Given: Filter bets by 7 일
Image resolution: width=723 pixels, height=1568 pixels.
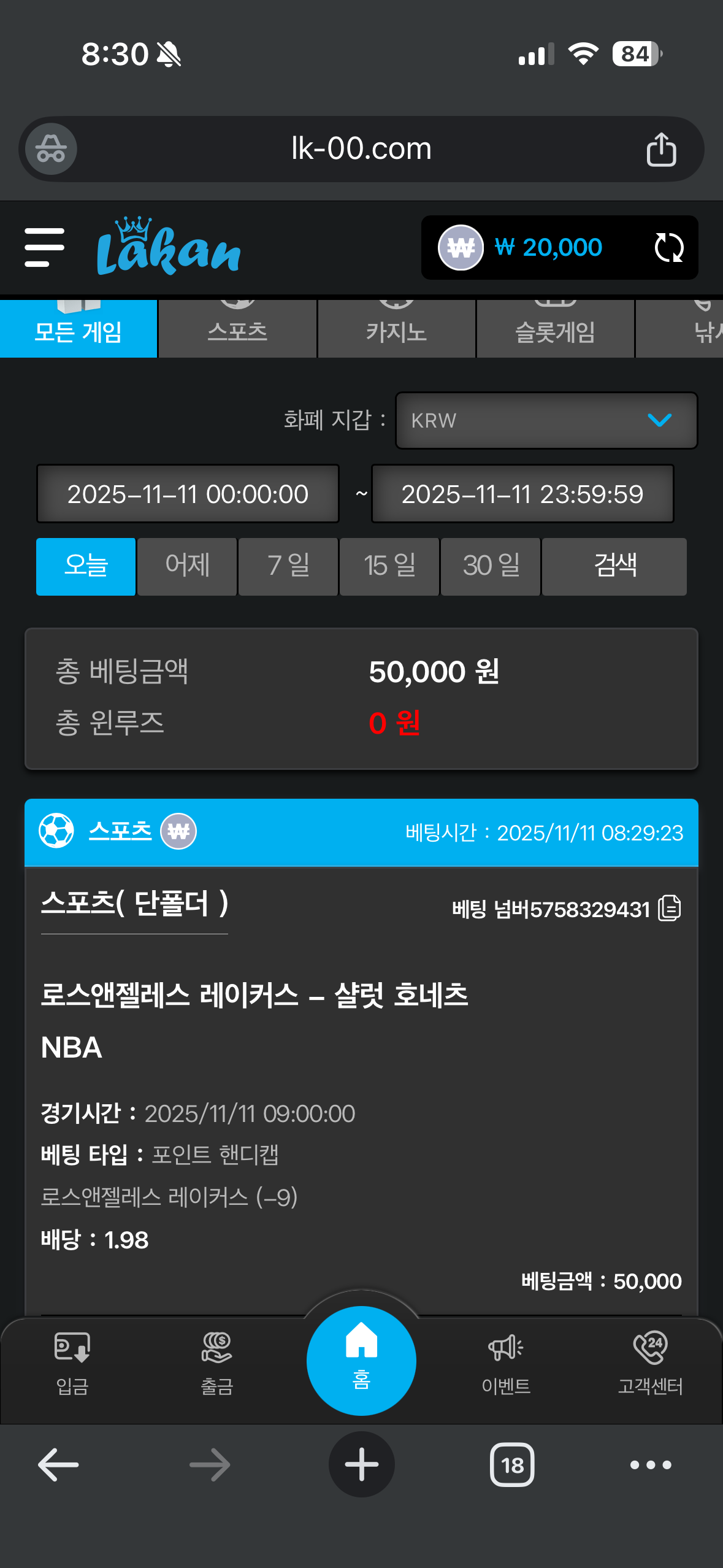Looking at the screenshot, I should click(x=288, y=566).
